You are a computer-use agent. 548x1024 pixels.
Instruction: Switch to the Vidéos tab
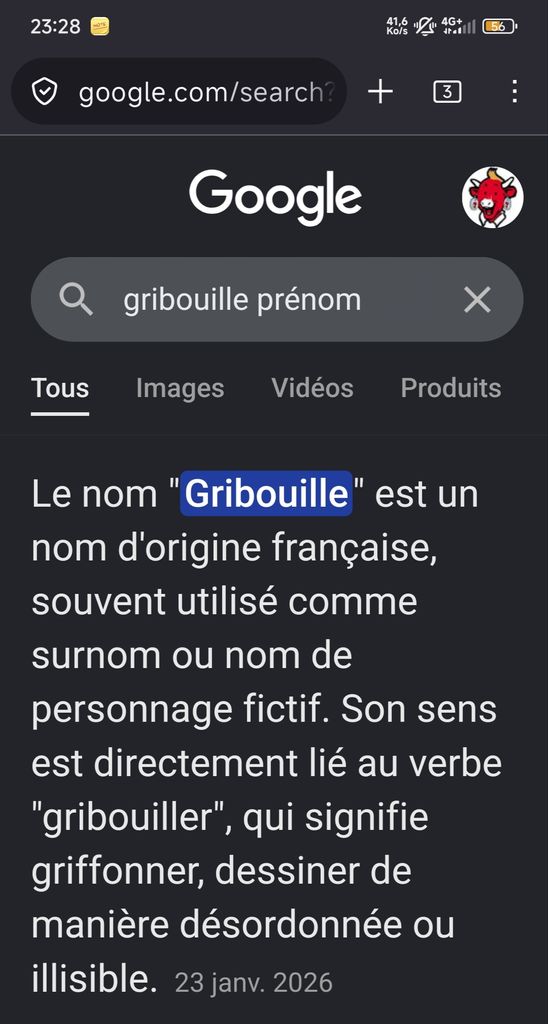tap(312, 388)
